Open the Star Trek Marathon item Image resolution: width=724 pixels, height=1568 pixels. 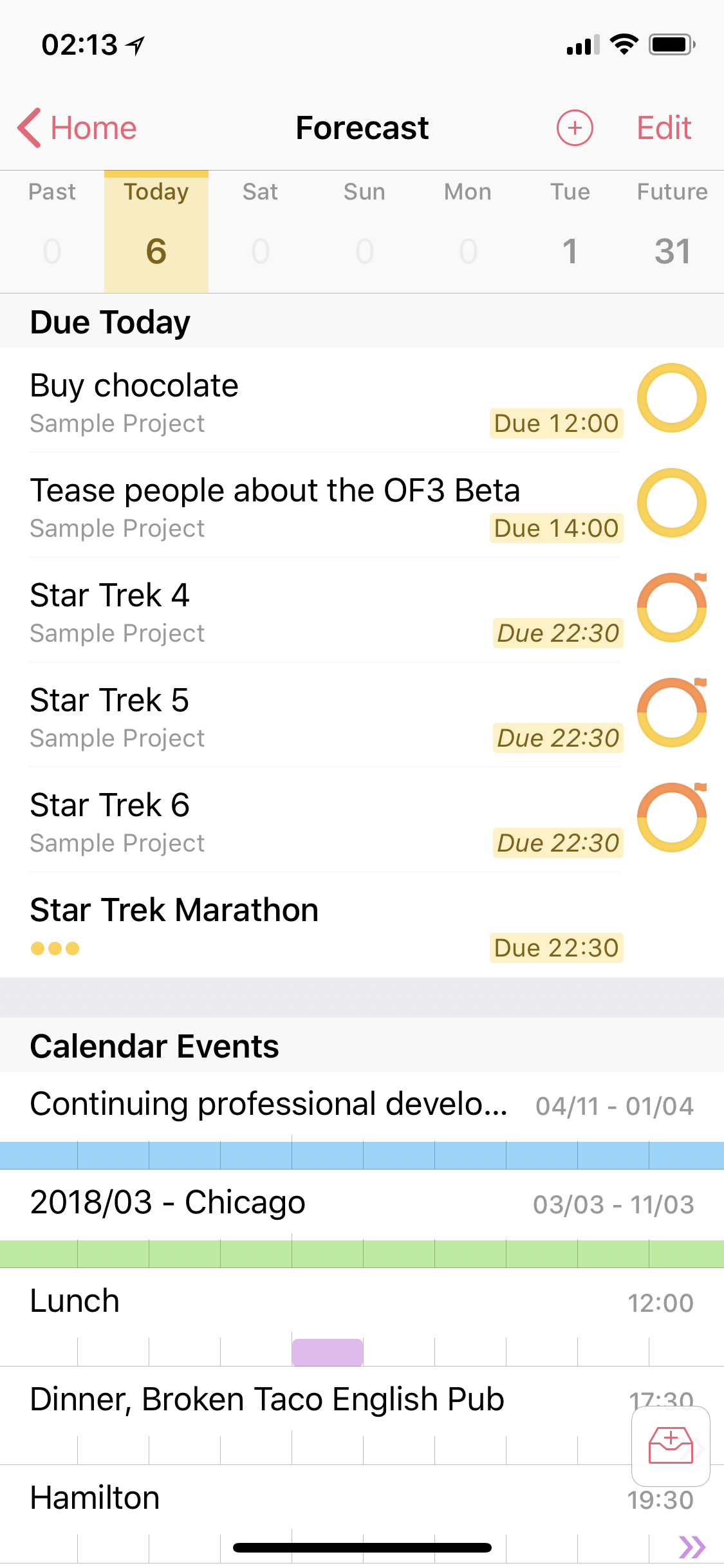click(x=257, y=924)
